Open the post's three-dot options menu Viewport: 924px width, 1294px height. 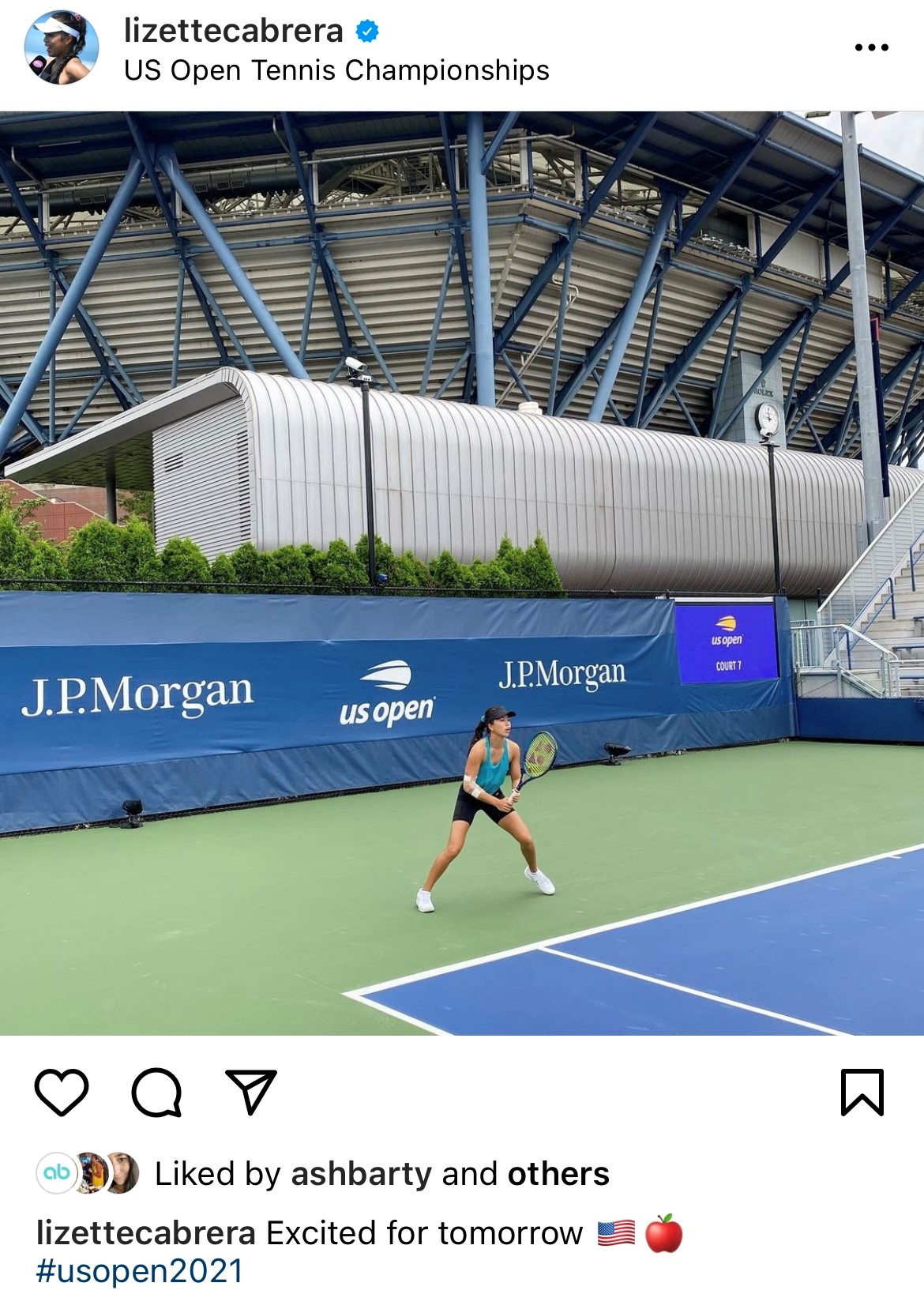pos(871,48)
